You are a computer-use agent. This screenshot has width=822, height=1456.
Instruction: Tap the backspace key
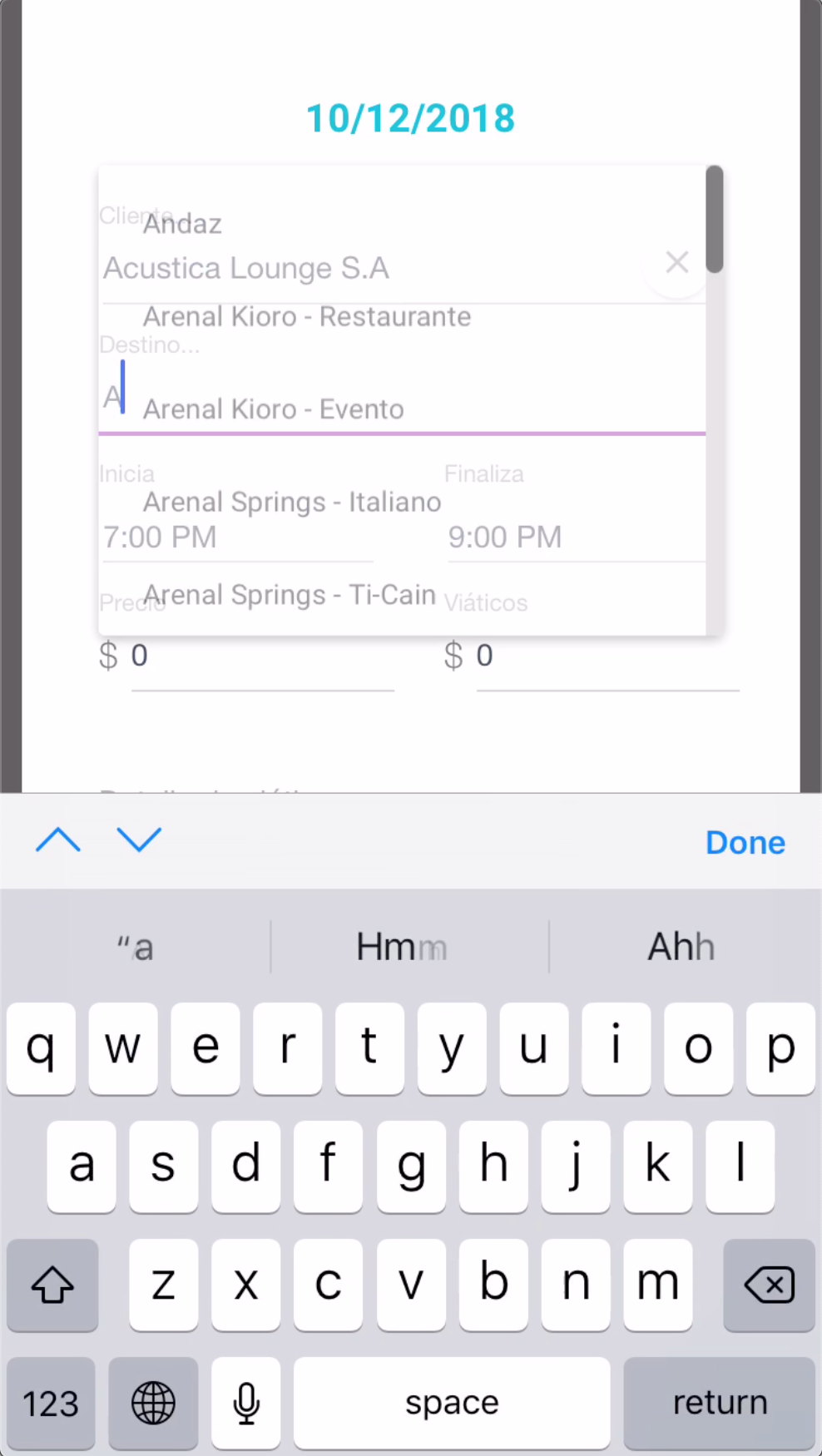[x=769, y=1285]
